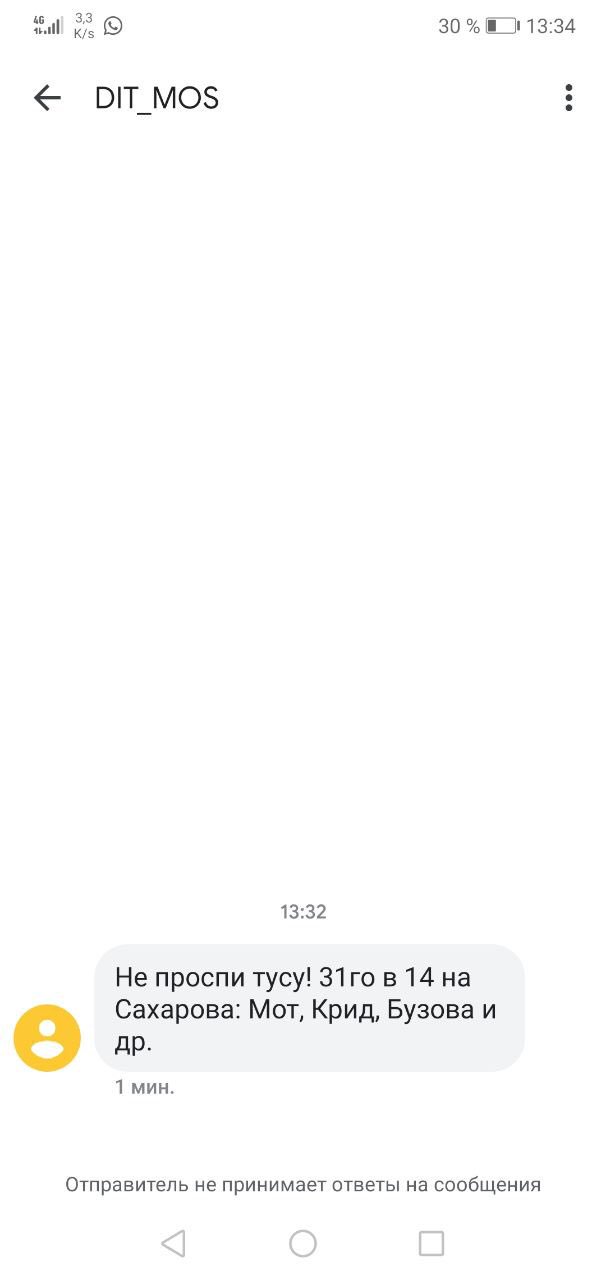The image size is (606, 1280).
Task: Open the three-dot overflow menu
Action: tap(568, 98)
